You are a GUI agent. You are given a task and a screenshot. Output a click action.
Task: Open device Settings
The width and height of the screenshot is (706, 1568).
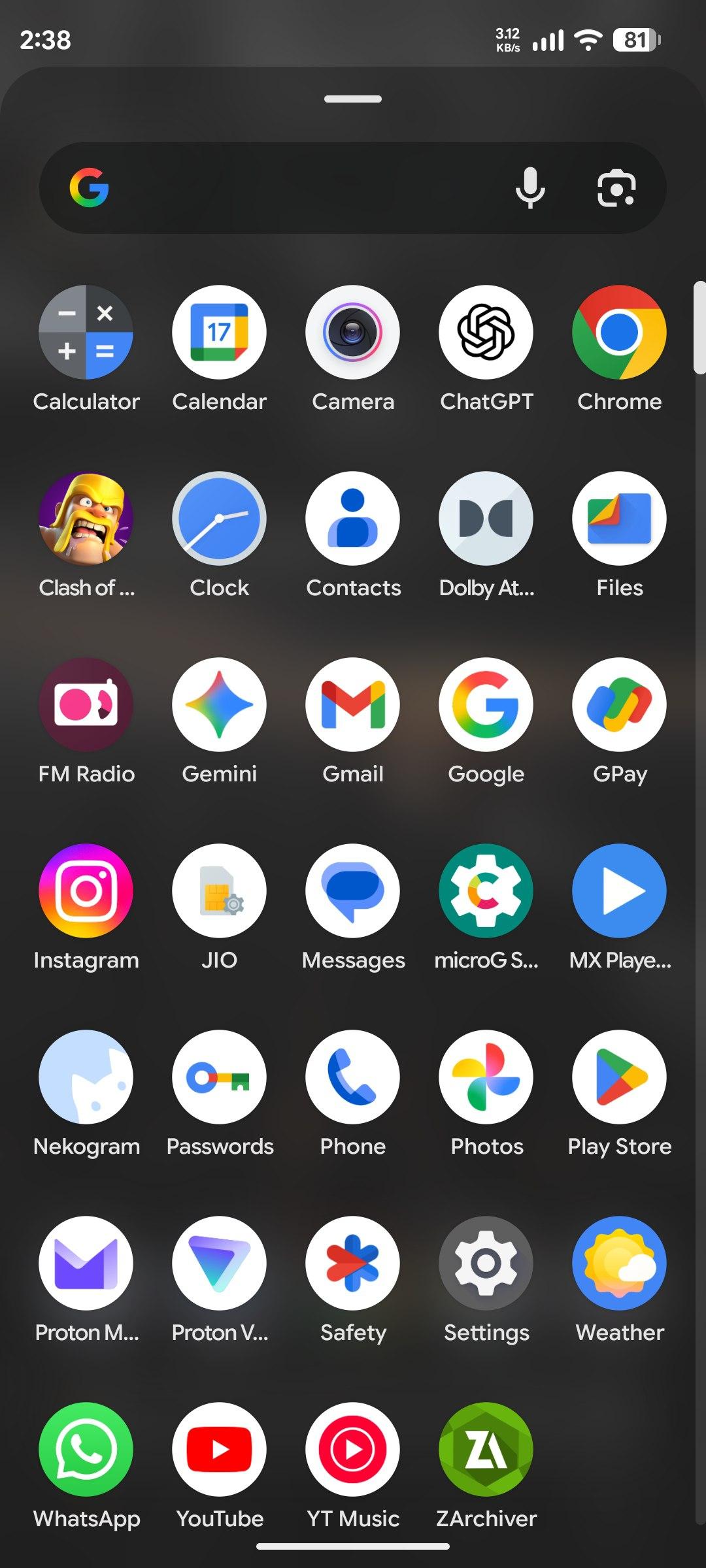pos(486,1263)
